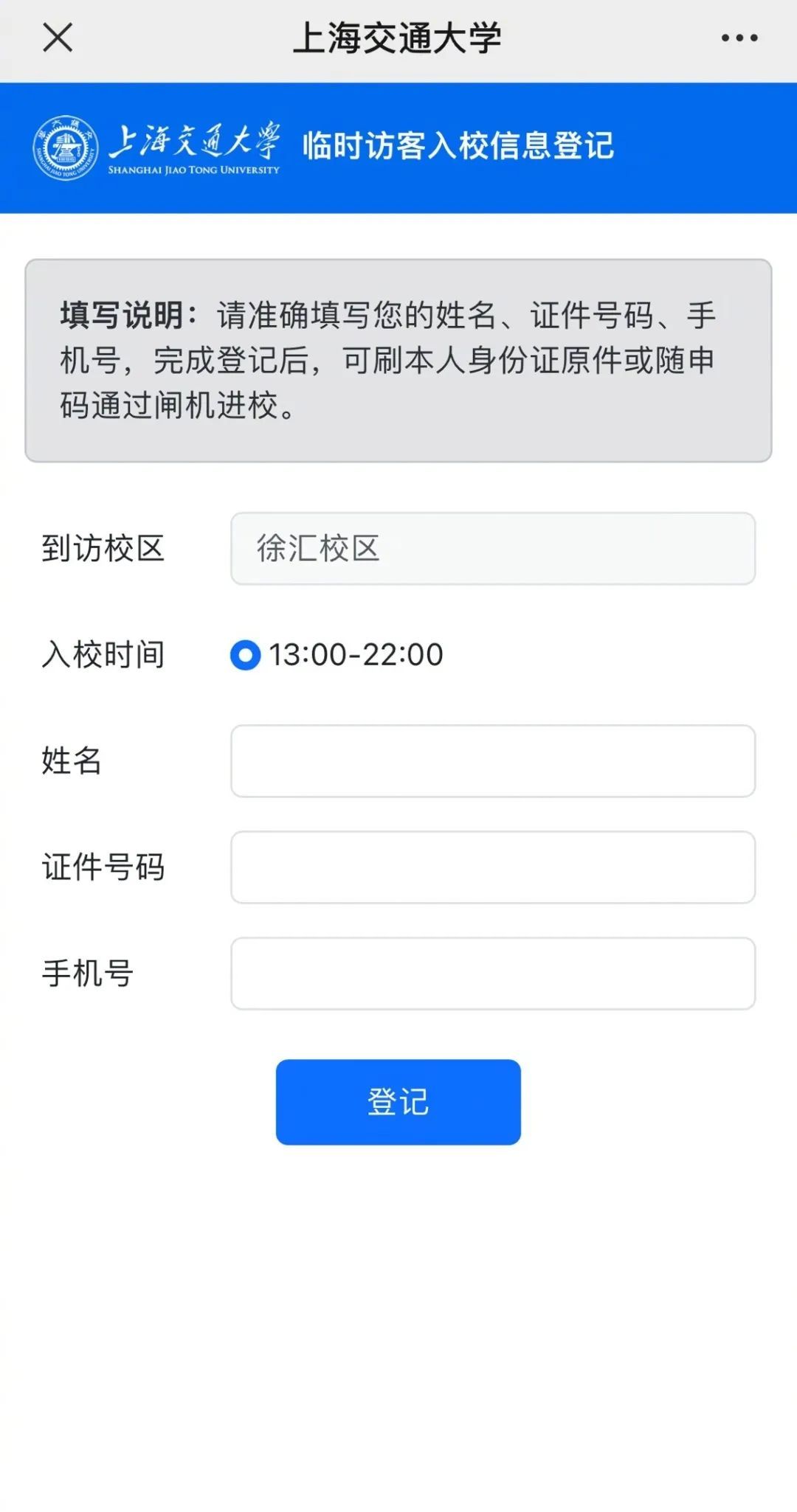
Task: Open the three-dot overflow menu
Action: (739, 38)
